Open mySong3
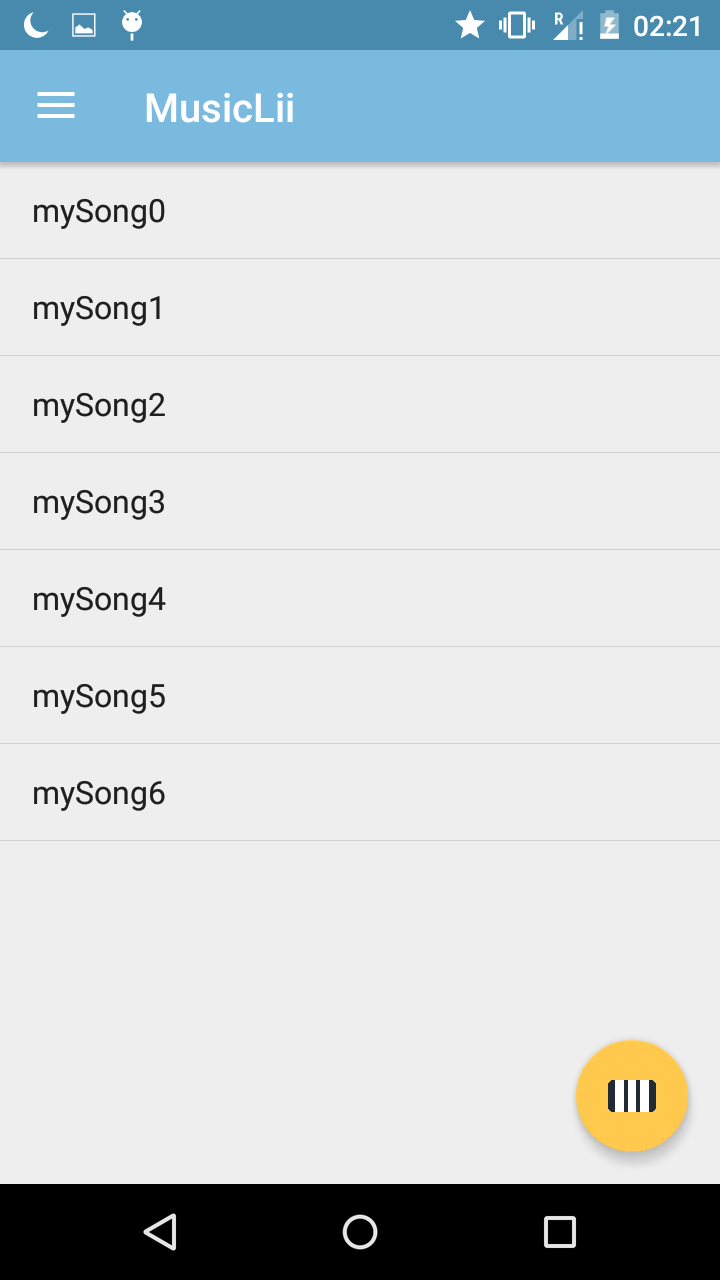The width and height of the screenshot is (720, 1280). tap(360, 501)
